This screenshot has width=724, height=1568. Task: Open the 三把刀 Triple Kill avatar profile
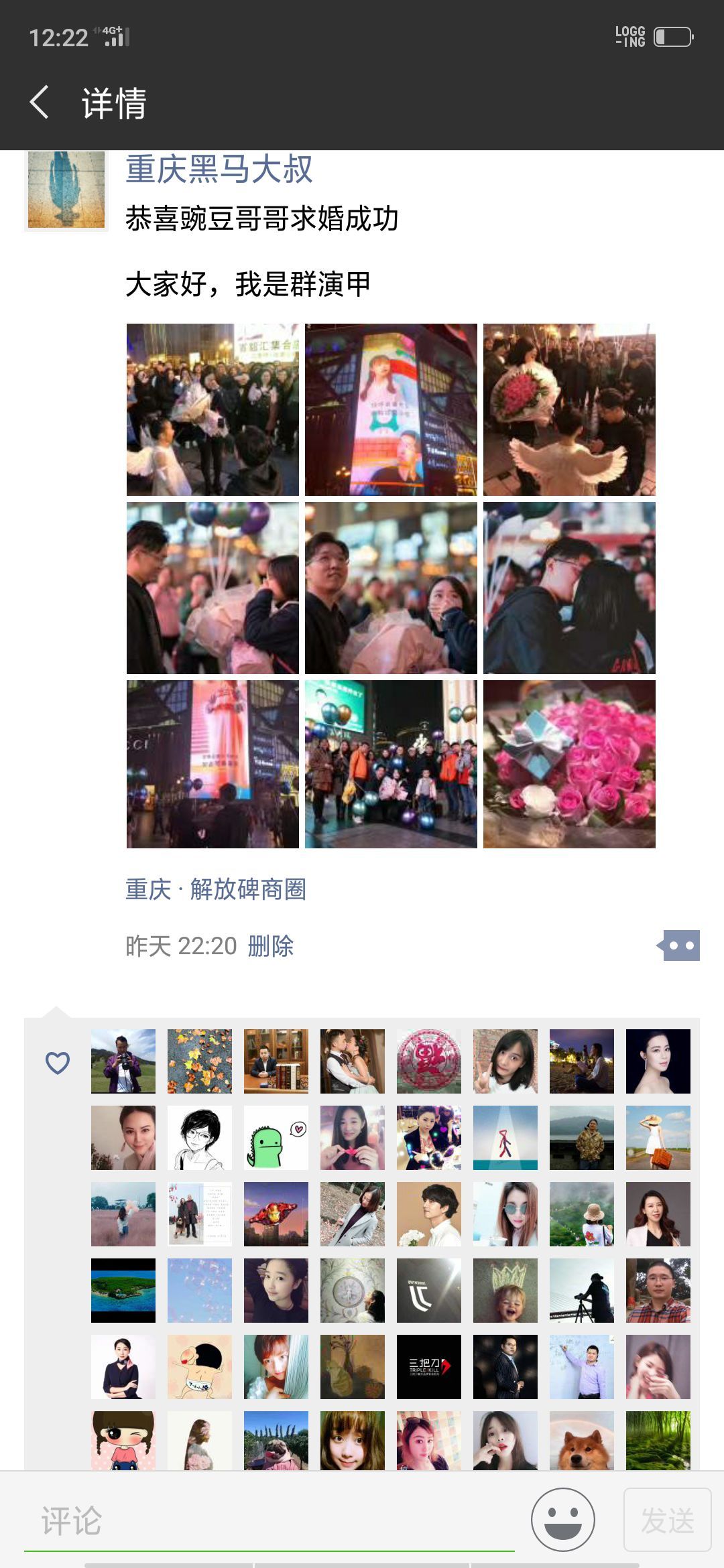click(428, 1366)
